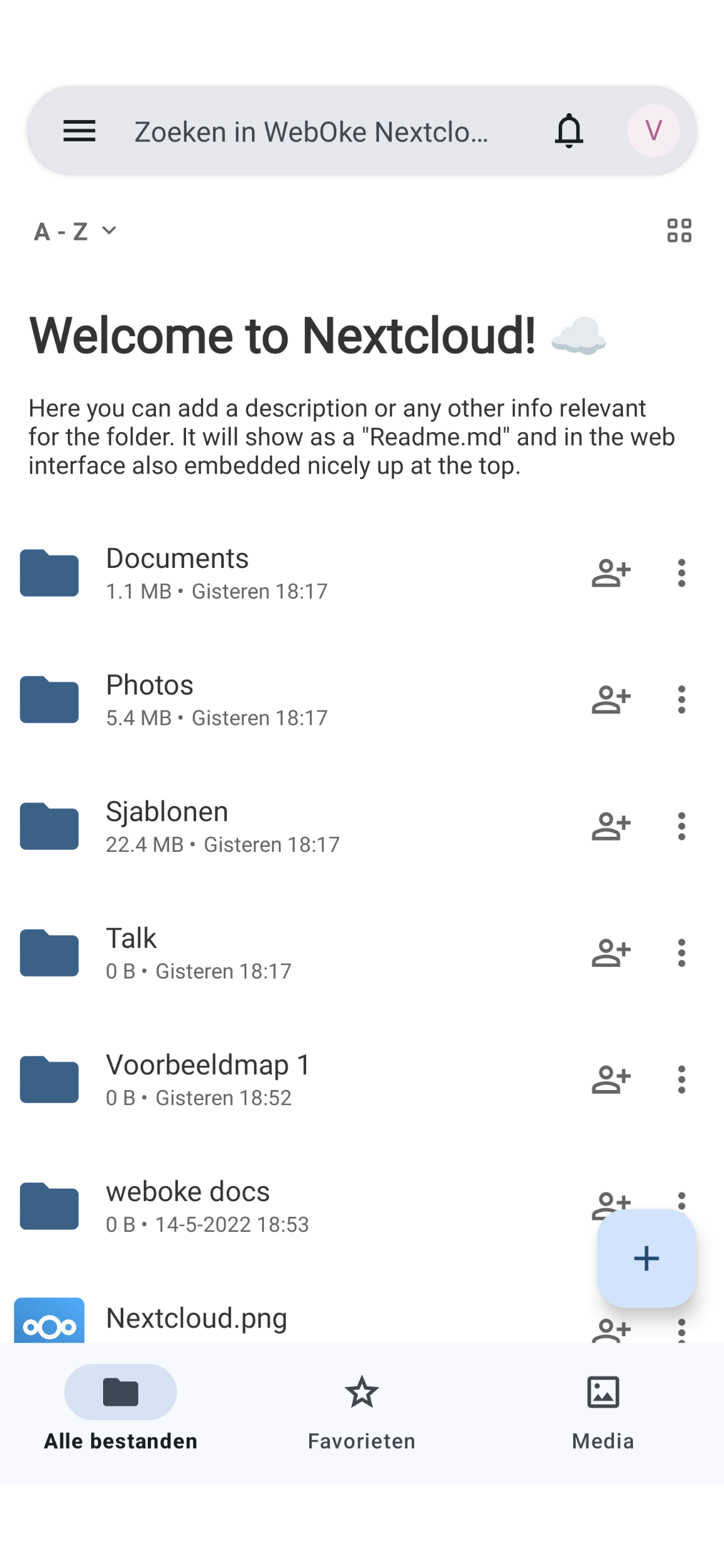The width and height of the screenshot is (724, 1568).
Task: Open the notifications bell
Action: pyautogui.click(x=569, y=131)
